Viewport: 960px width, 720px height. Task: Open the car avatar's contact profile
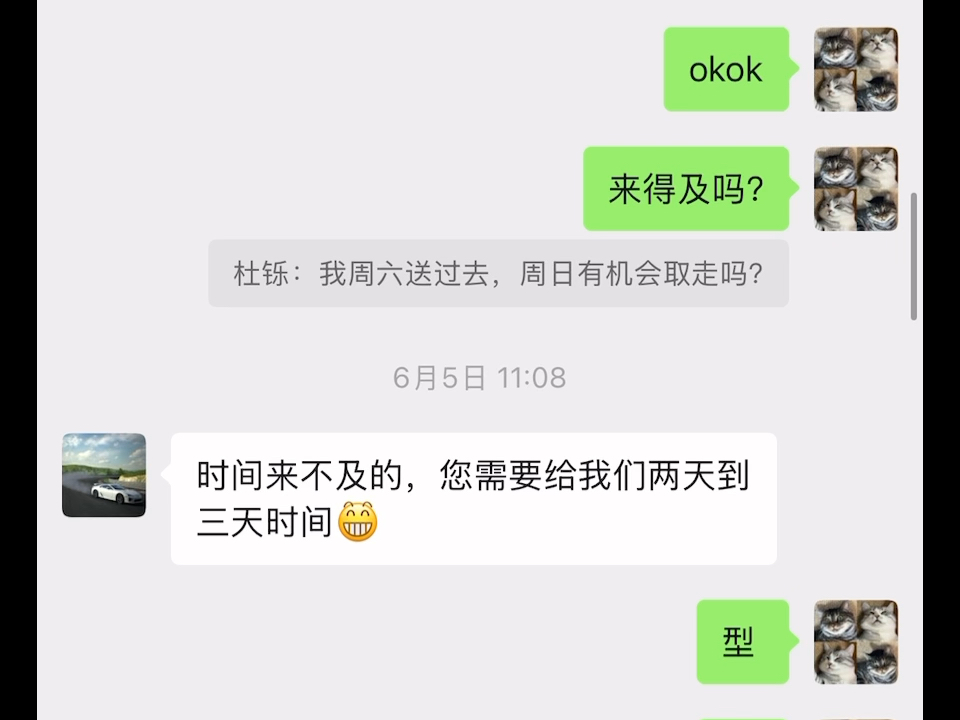tap(104, 475)
